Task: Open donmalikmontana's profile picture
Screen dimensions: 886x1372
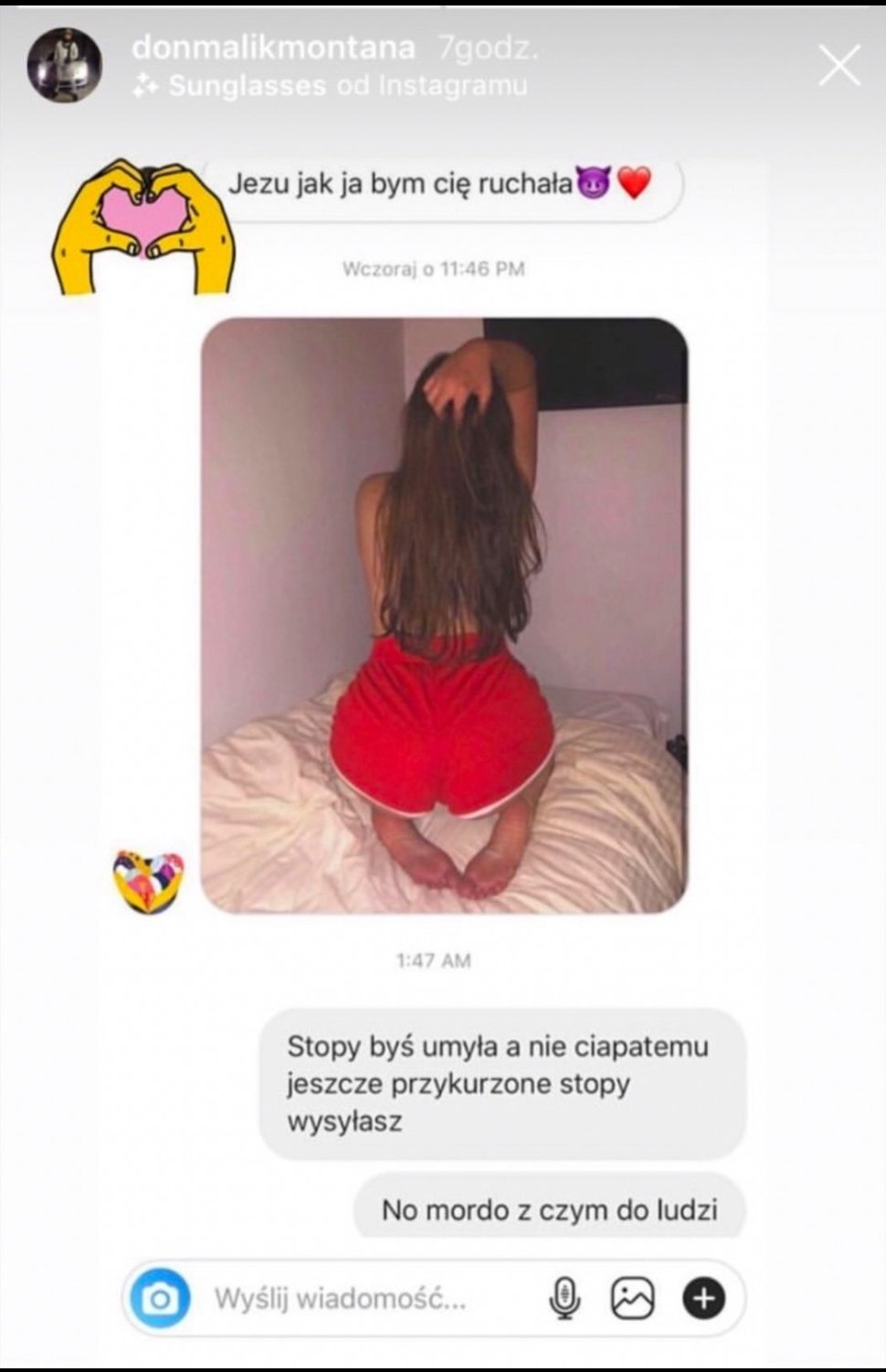Action: tap(64, 66)
